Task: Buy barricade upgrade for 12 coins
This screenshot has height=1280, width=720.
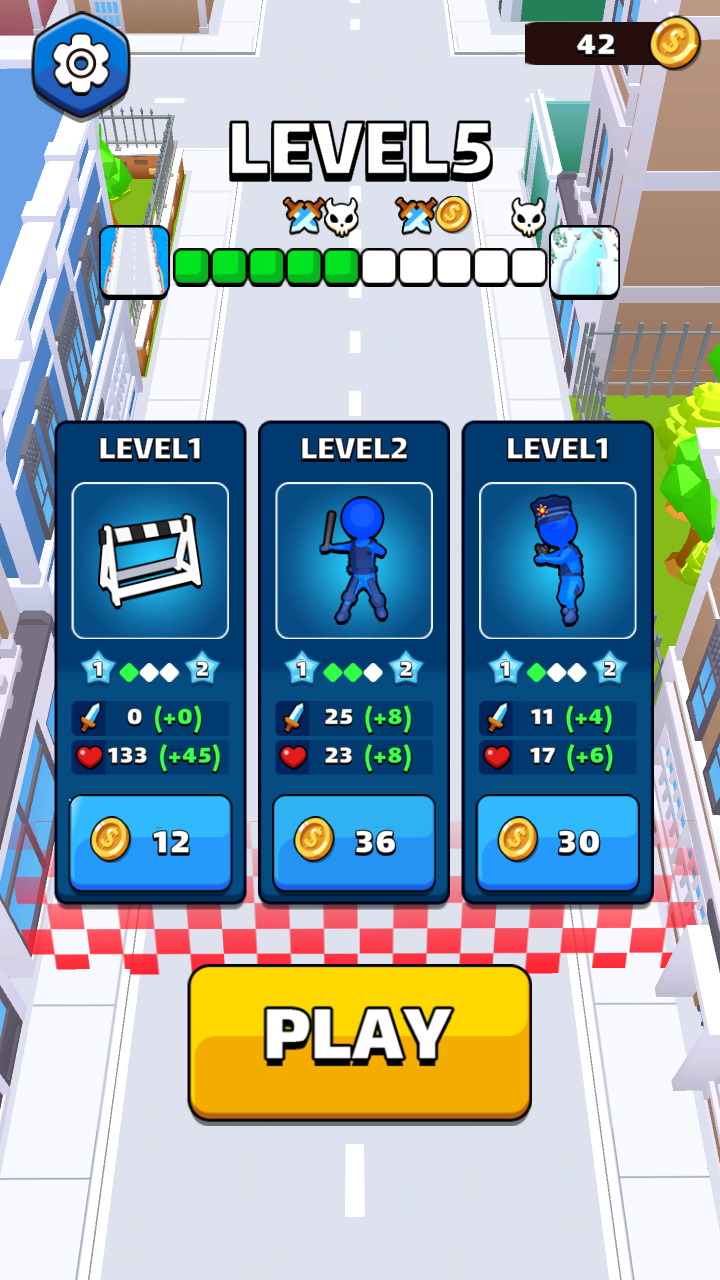Action: pyautogui.click(x=150, y=842)
